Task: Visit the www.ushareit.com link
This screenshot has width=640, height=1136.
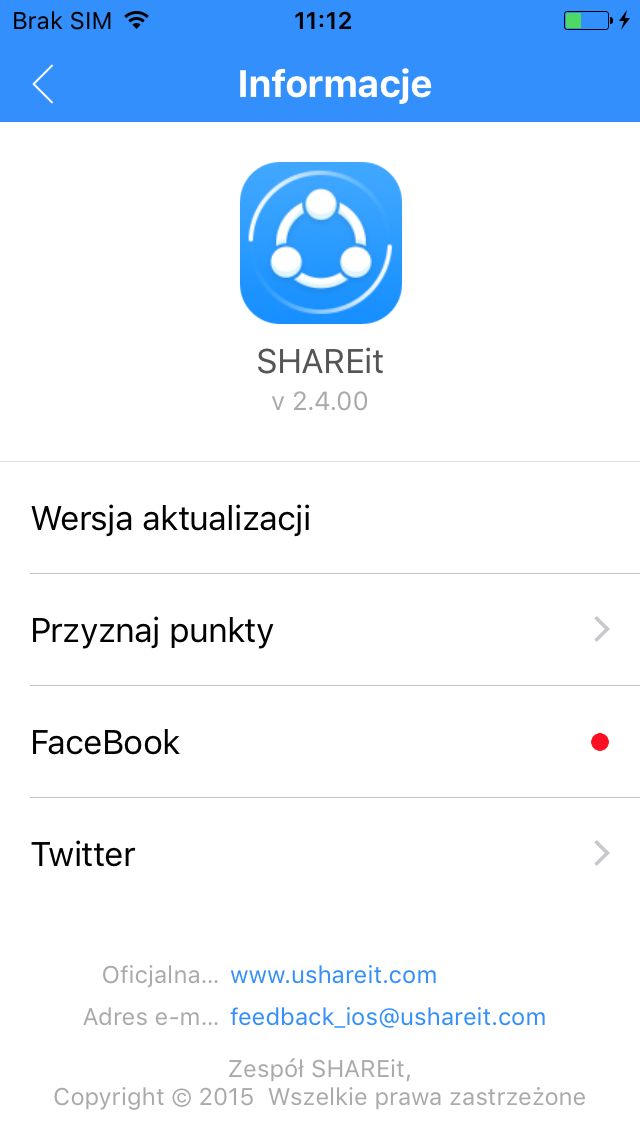Action: coord(333,975)
